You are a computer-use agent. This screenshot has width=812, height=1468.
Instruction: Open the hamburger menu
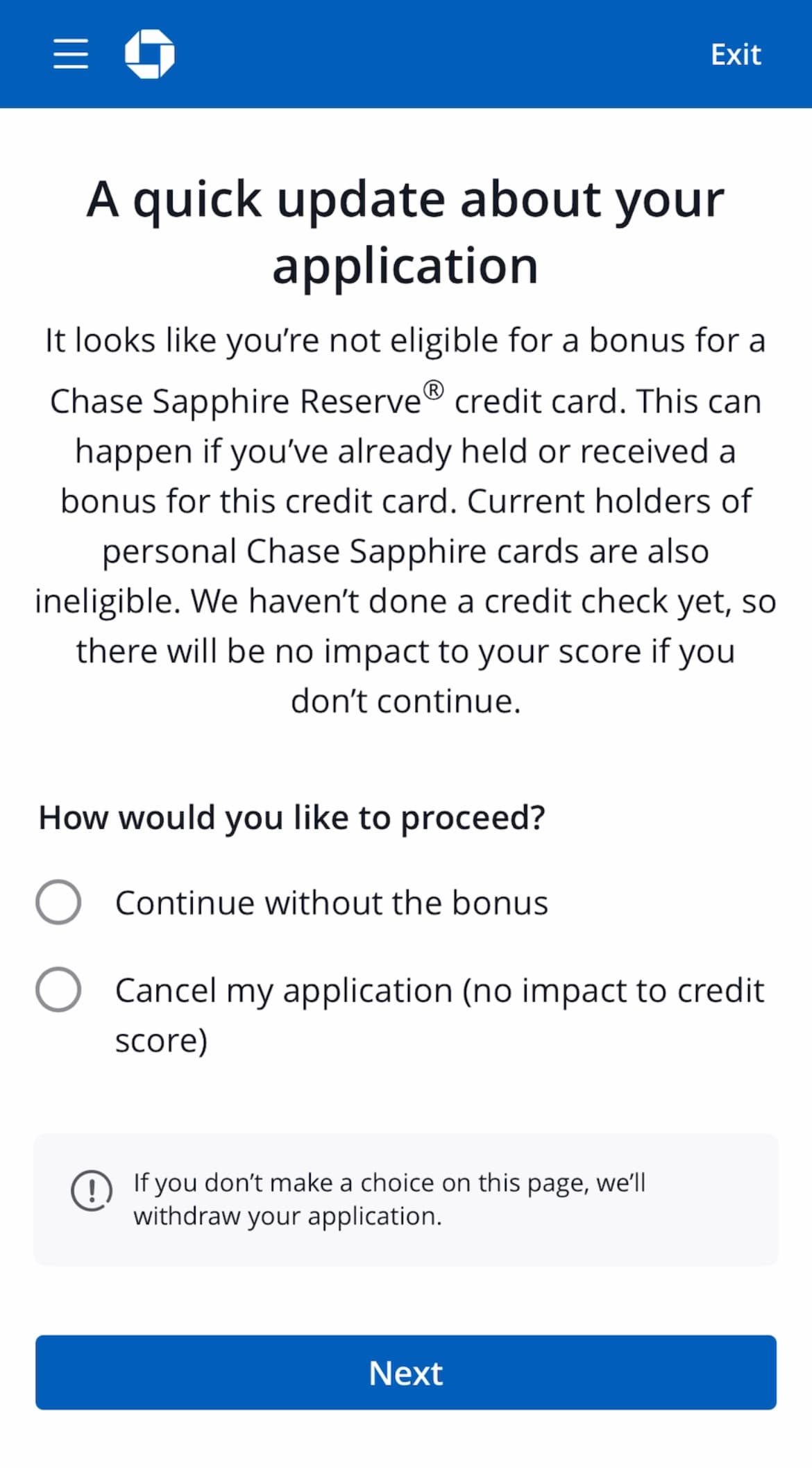tap(71, 54)
